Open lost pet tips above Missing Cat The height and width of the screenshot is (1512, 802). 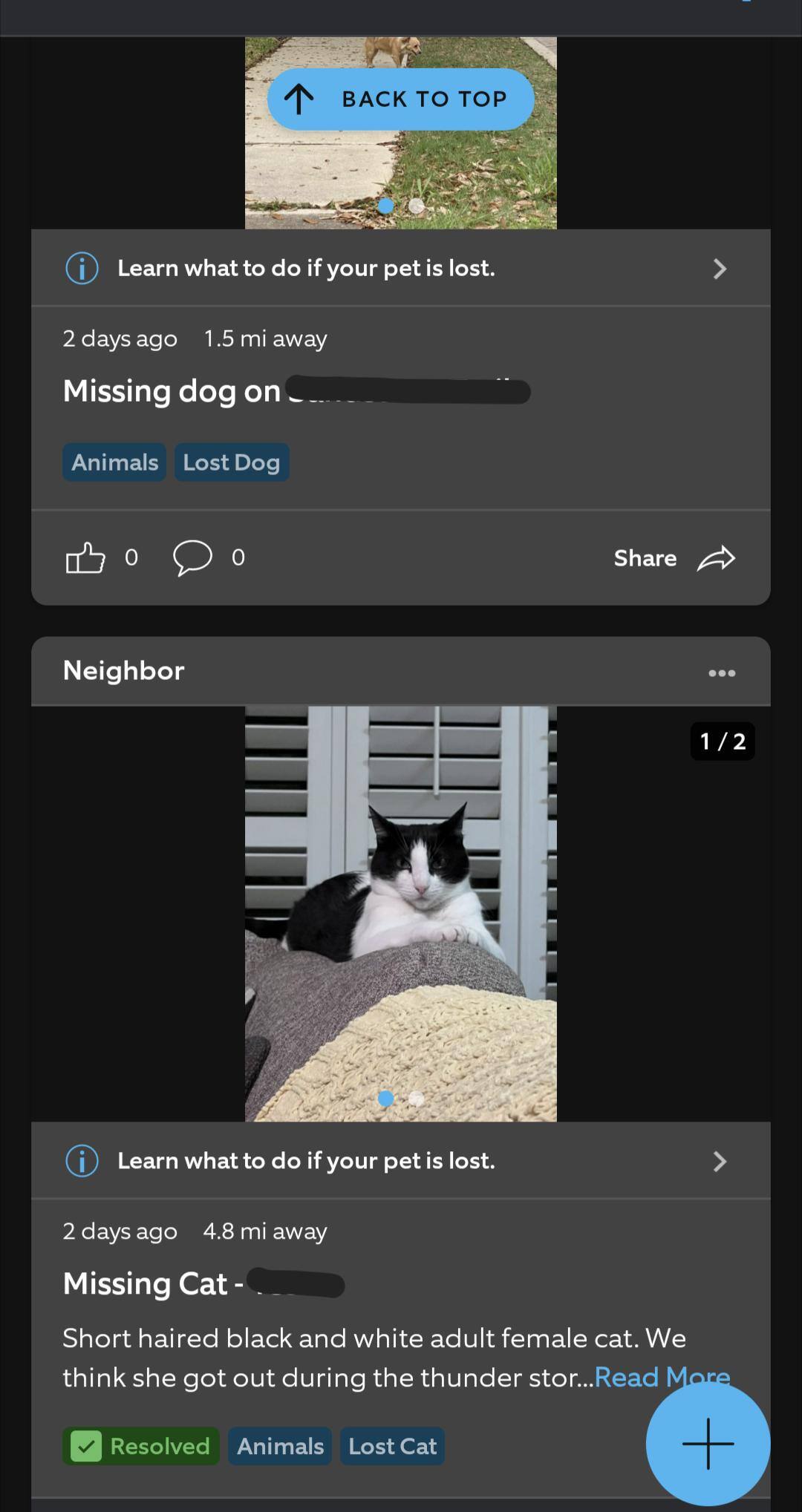(x=400, y=1161)
